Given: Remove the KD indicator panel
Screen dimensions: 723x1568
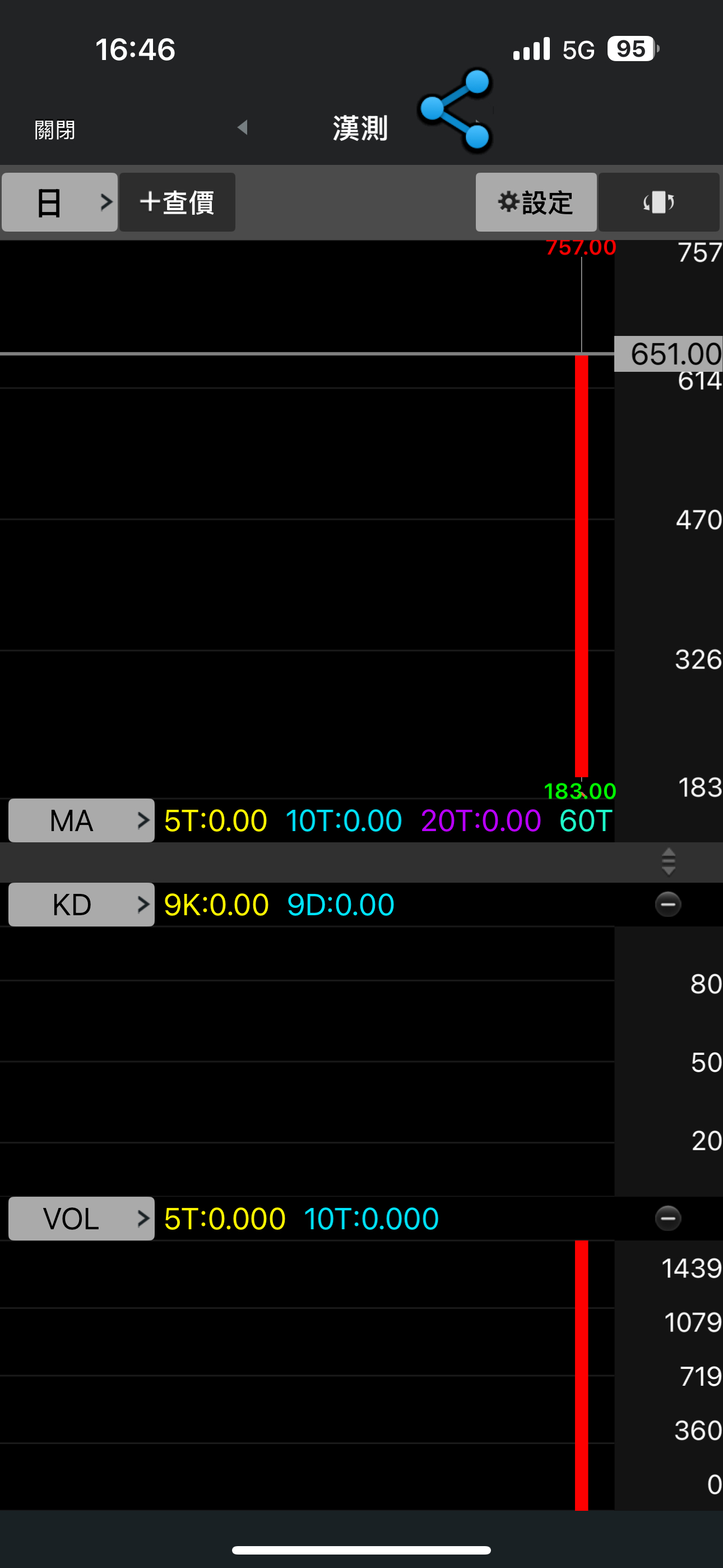Looking at the screenshot, I should coord(668,905).
